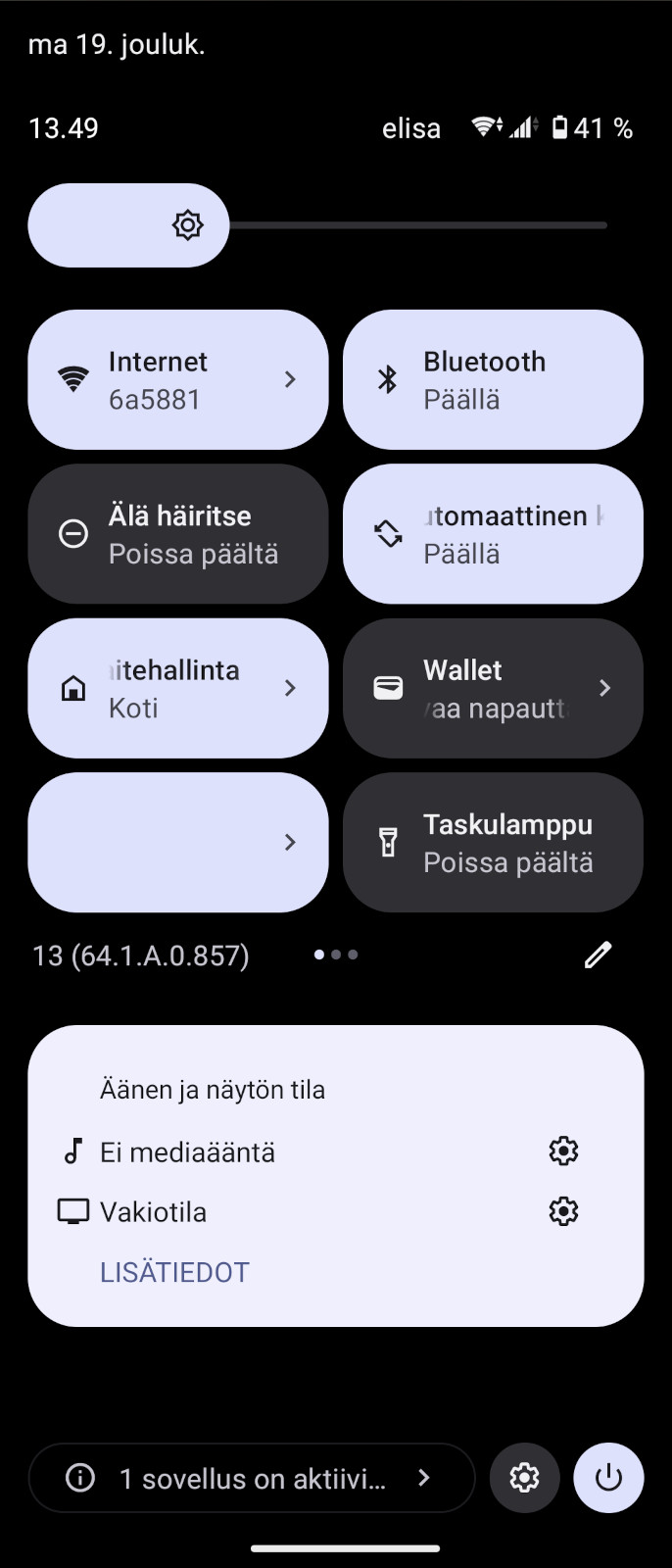Image resolution: width=672 pixels, height=1568 pixels.
Task: Open the Koti device controls tile
Action: coord(177,688)
